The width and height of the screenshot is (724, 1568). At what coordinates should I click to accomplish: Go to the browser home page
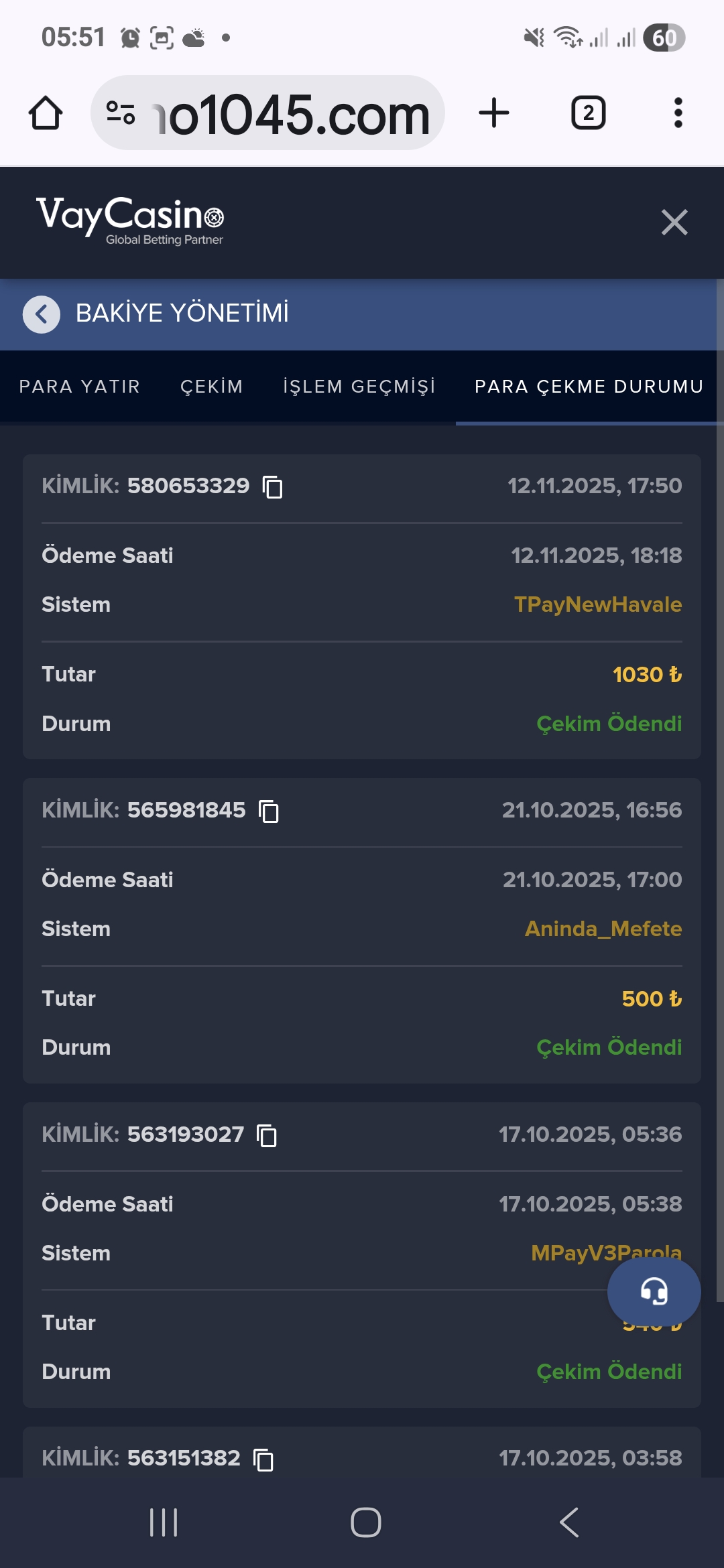(x=46, y=113)
